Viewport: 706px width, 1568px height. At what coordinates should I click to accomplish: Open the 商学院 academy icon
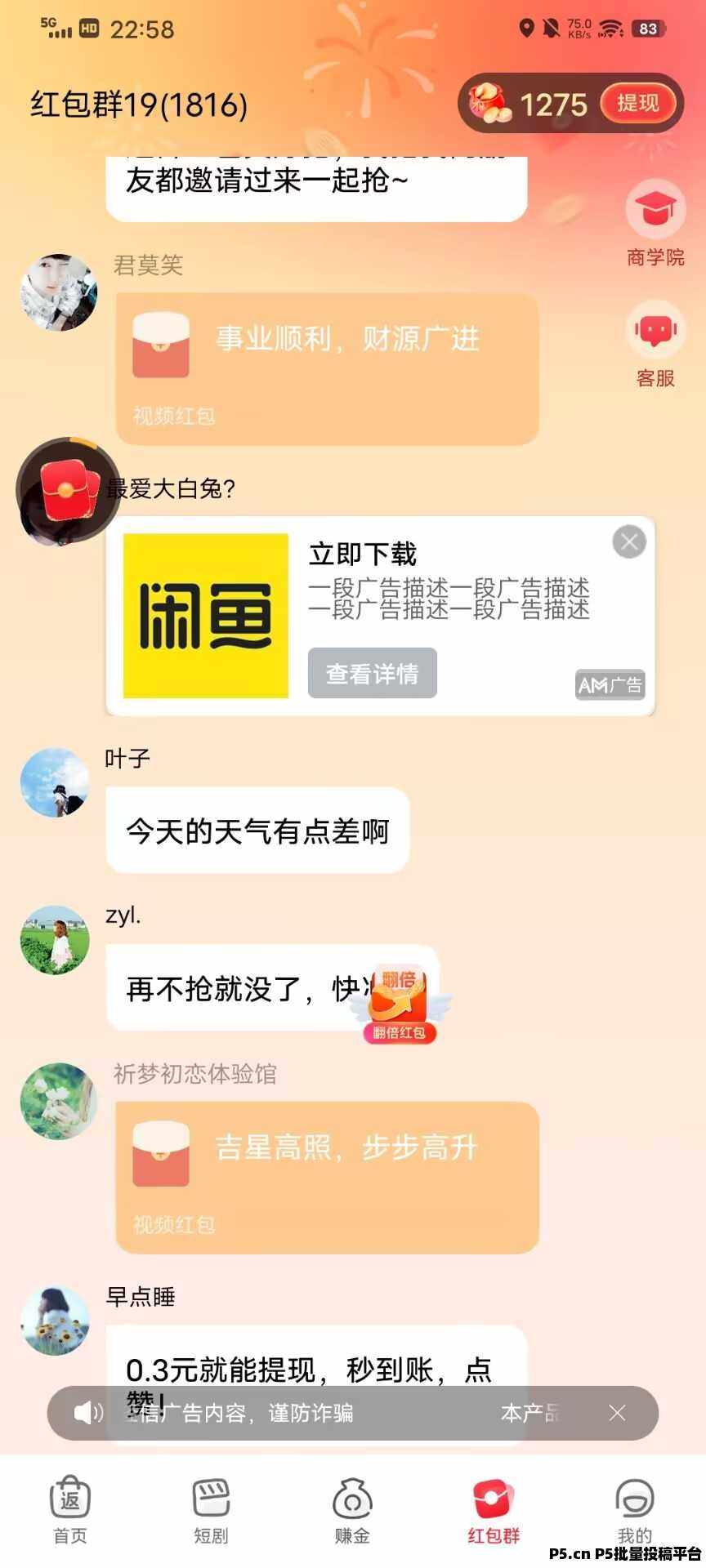655,222
